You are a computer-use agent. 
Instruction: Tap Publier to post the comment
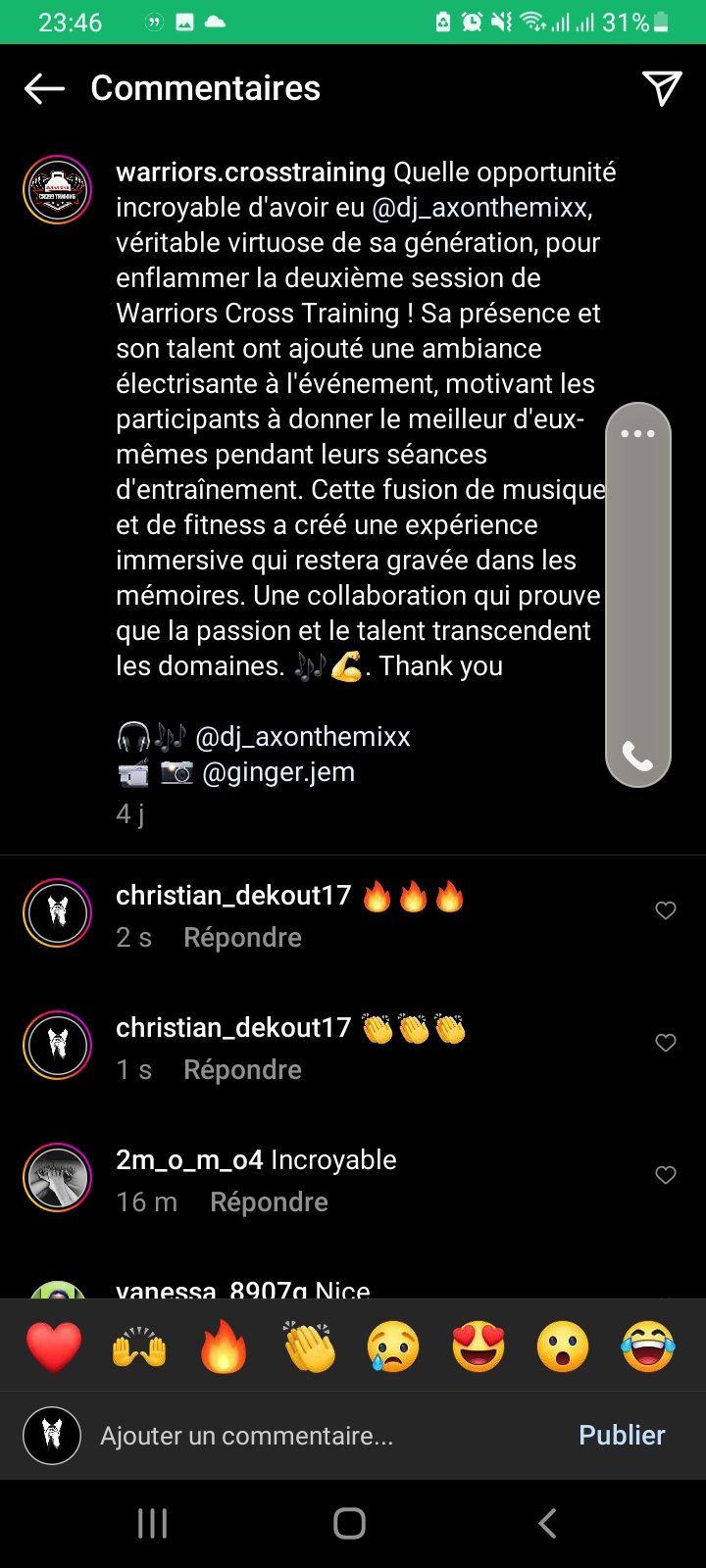[622, 1436]
